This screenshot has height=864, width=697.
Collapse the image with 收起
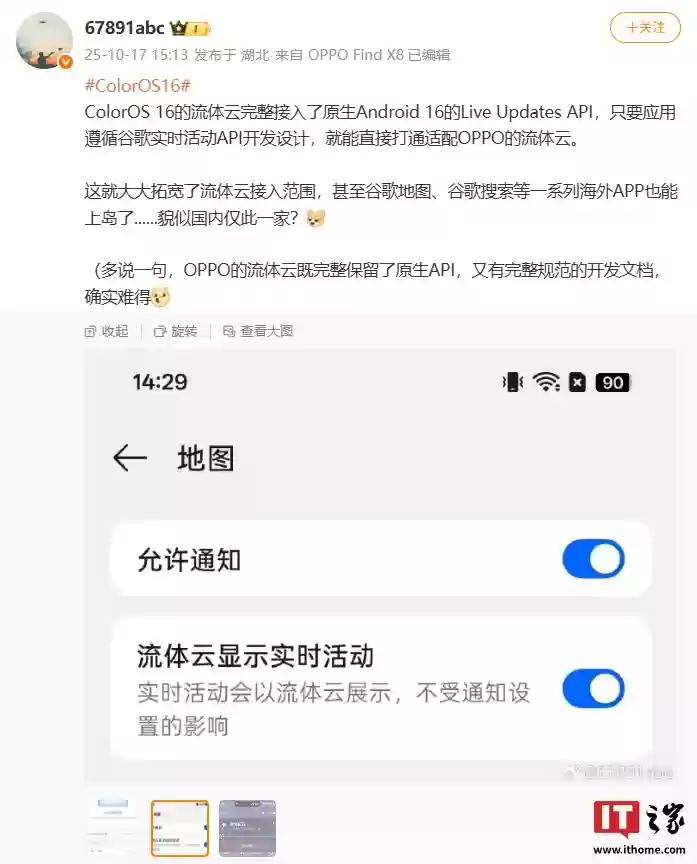click(x=108, y=331)
